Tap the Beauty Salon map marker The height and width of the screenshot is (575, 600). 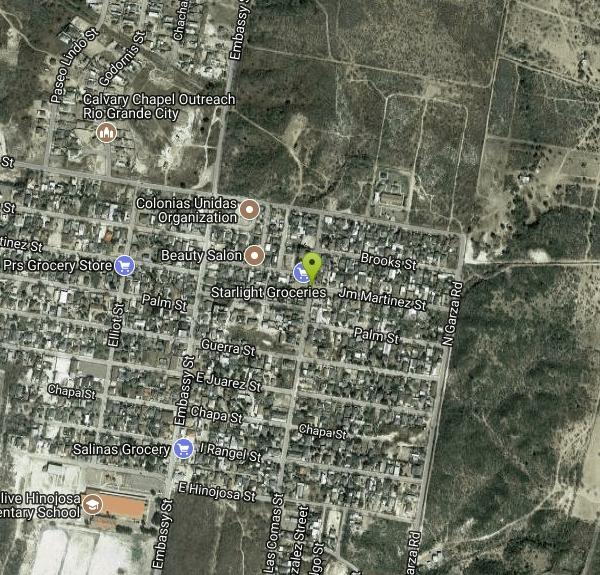pos(255,255)
